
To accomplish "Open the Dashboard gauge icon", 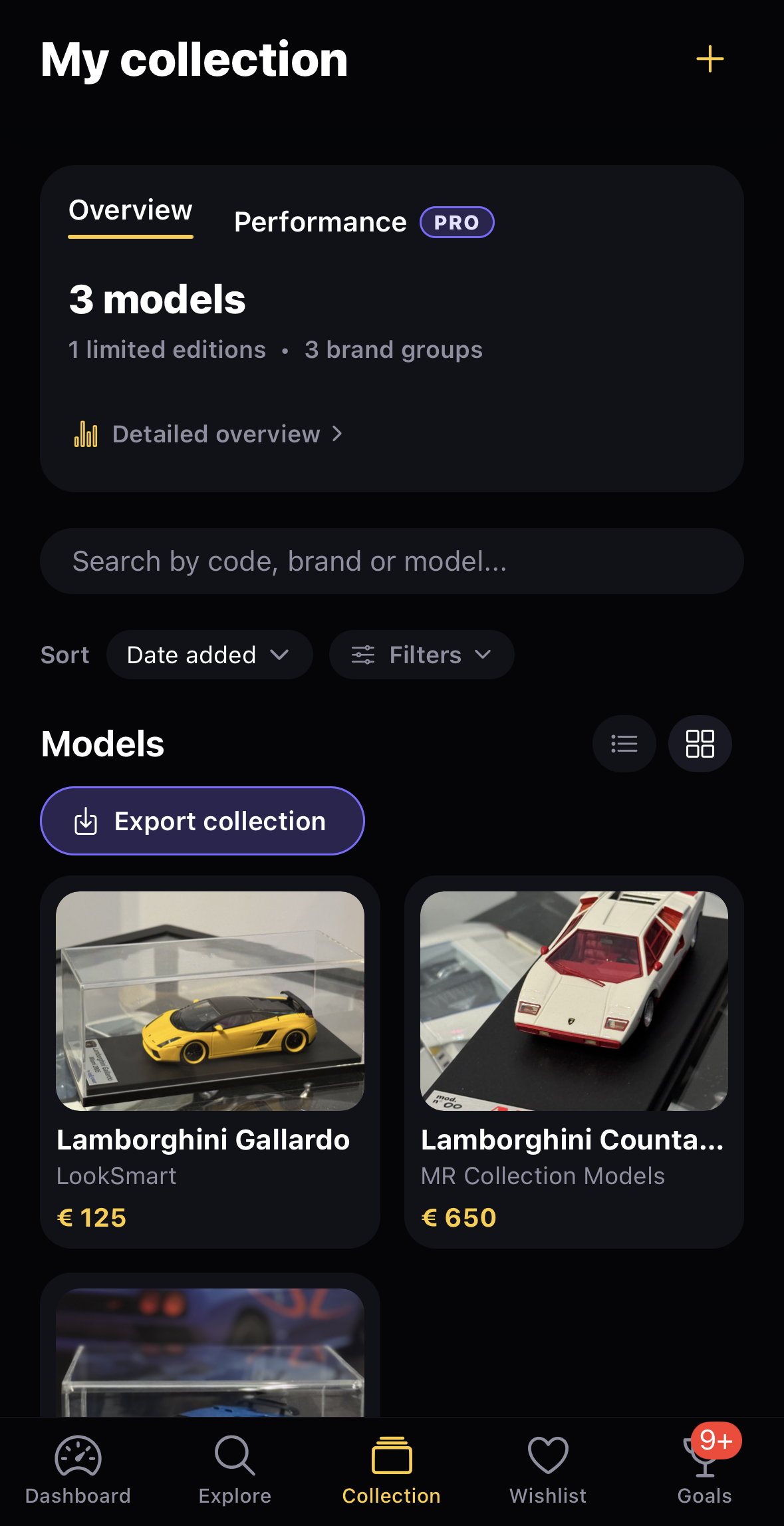I will coord(78,1455).
